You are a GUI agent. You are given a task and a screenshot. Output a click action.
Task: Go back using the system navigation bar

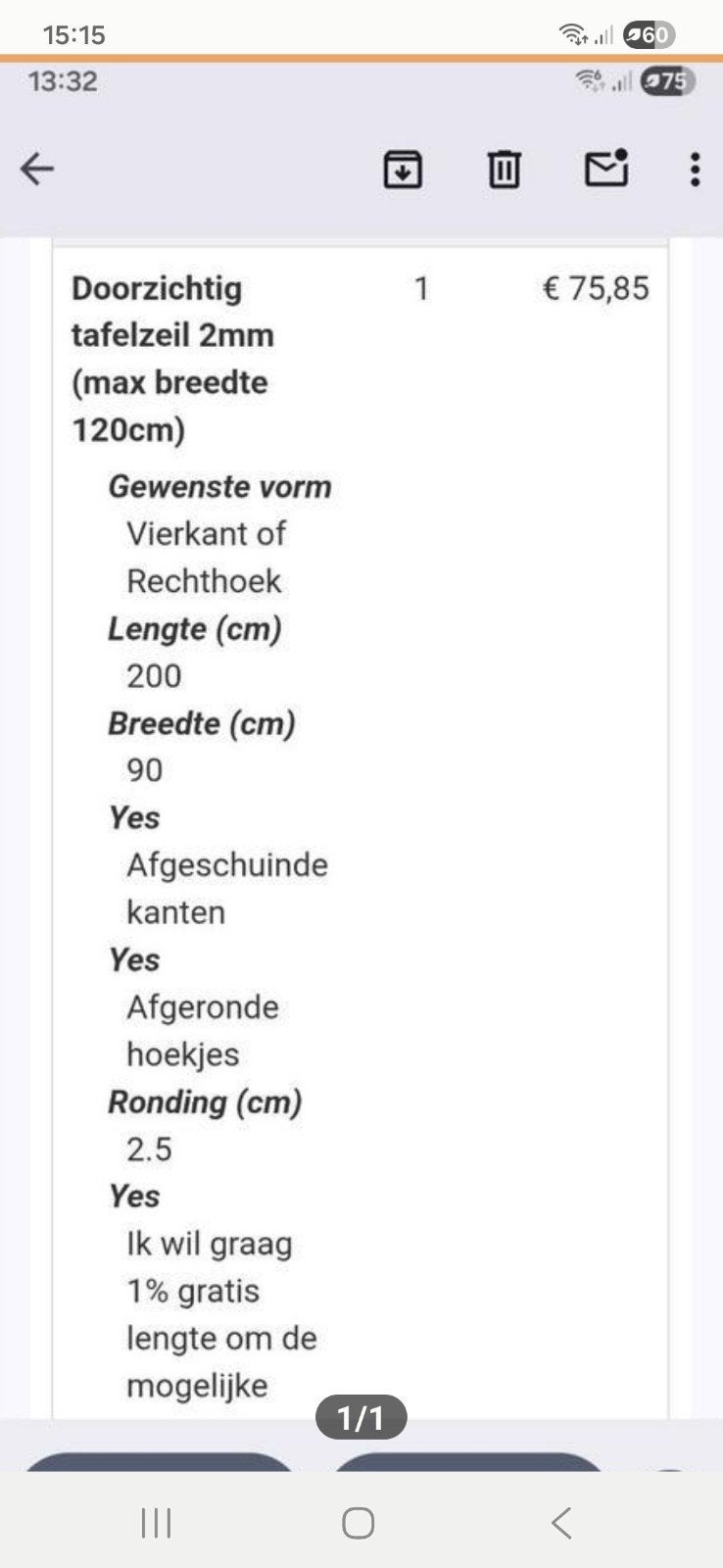[x=561, y=1522]
